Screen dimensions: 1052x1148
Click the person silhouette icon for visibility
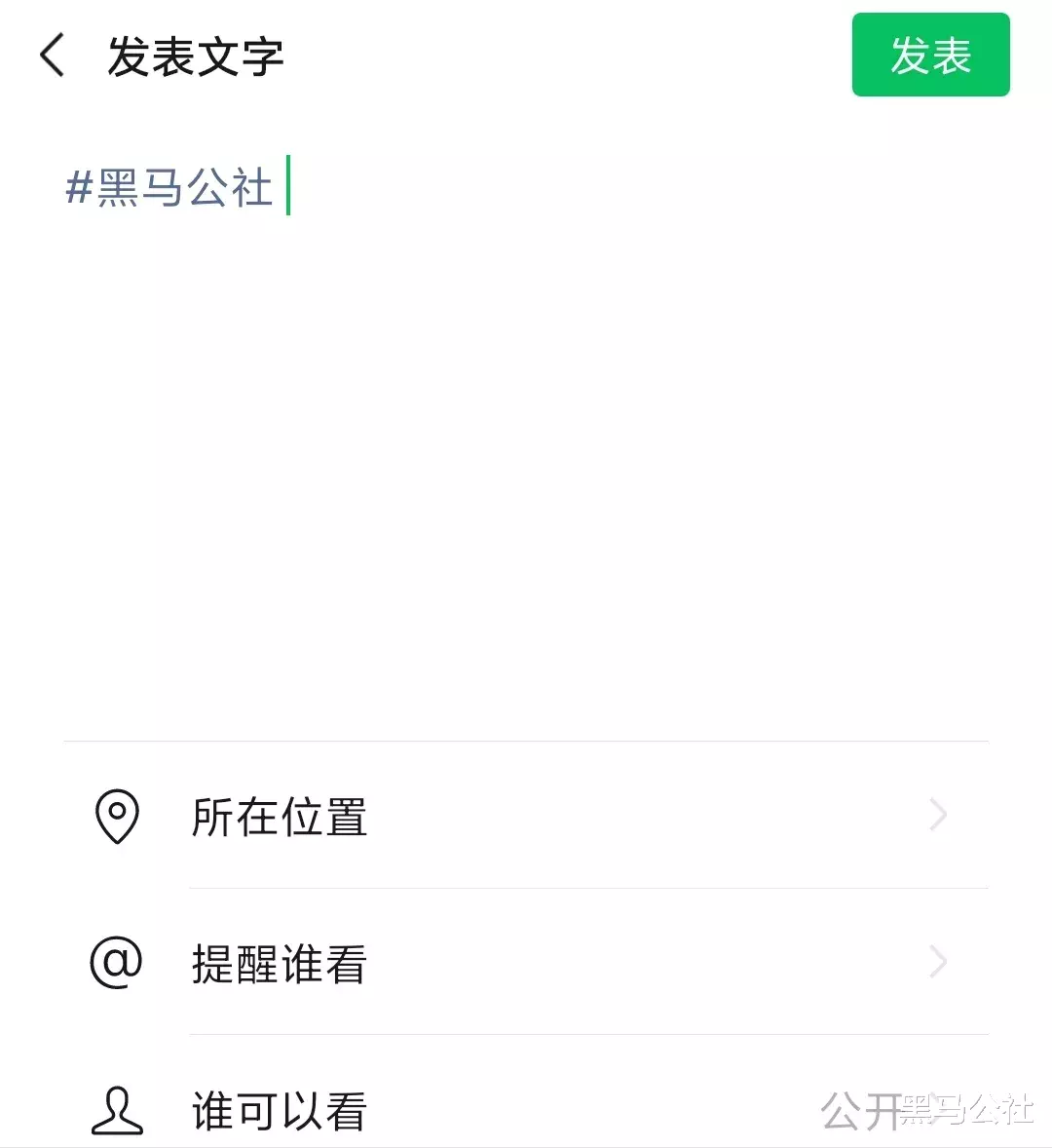point(115,1109)
